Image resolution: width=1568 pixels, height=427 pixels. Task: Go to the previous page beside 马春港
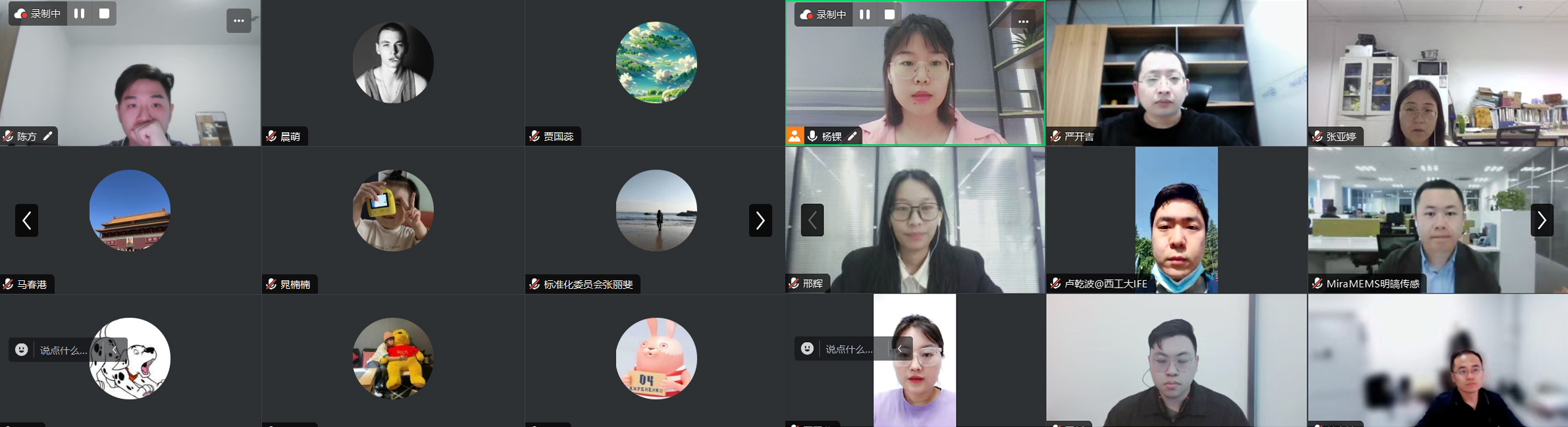coord(26,220)
